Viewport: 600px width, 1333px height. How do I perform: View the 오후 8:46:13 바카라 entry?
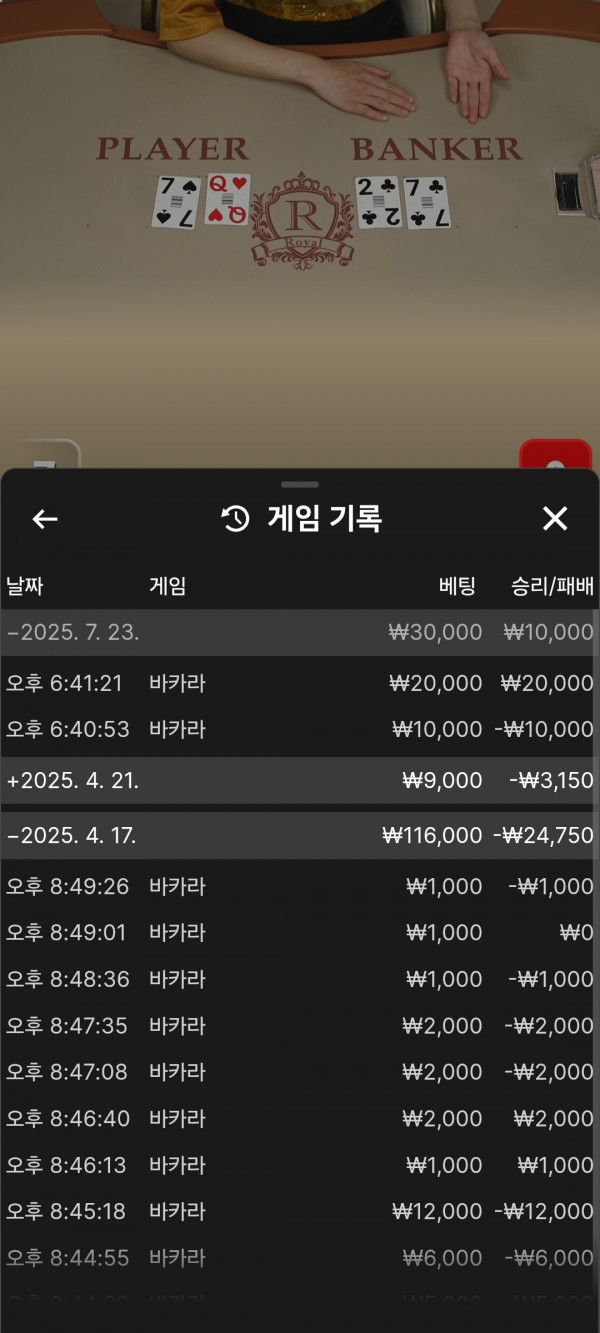tap(300, 1164)
